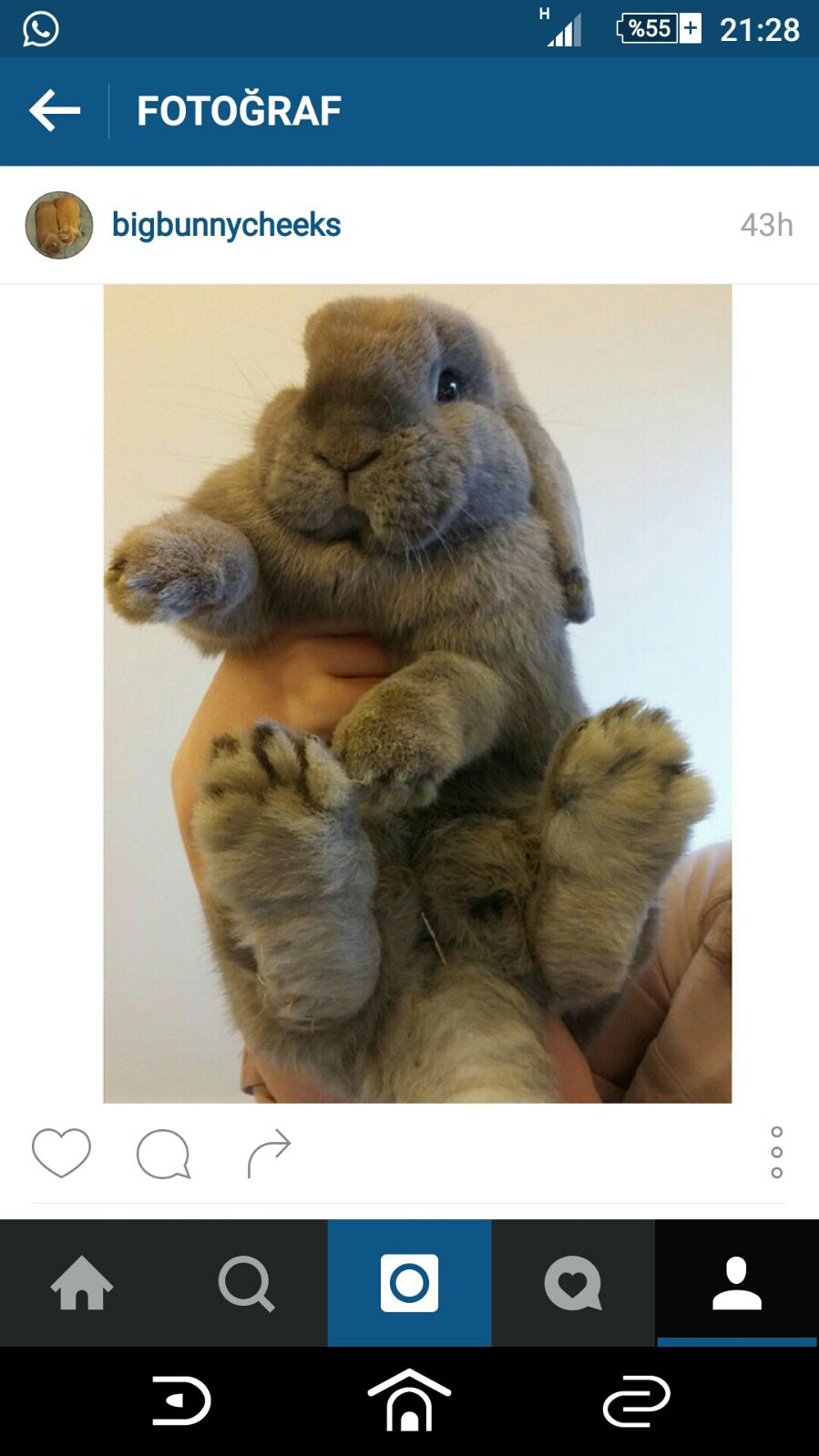Open the camera tab

click(x=409, y=1283)
